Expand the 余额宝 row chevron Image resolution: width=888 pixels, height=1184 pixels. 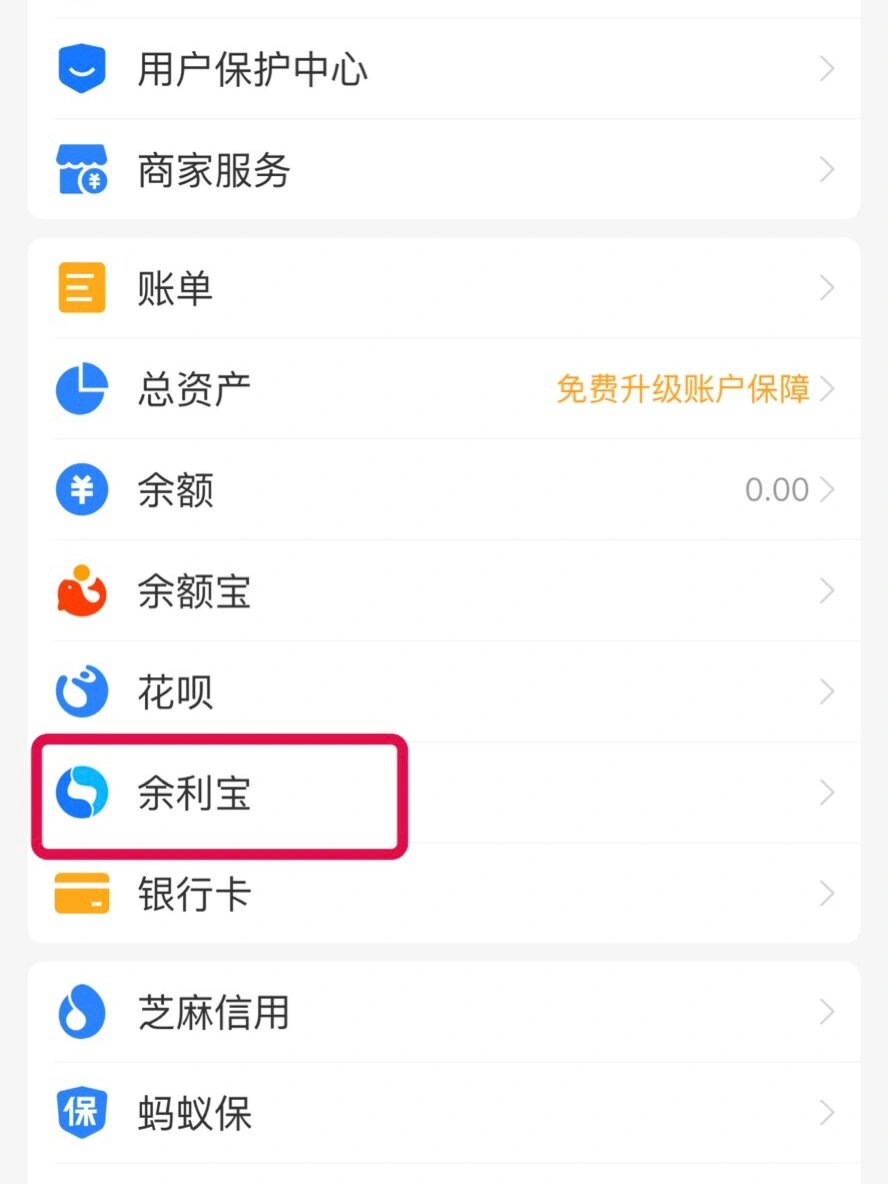[x=827, y=591]
